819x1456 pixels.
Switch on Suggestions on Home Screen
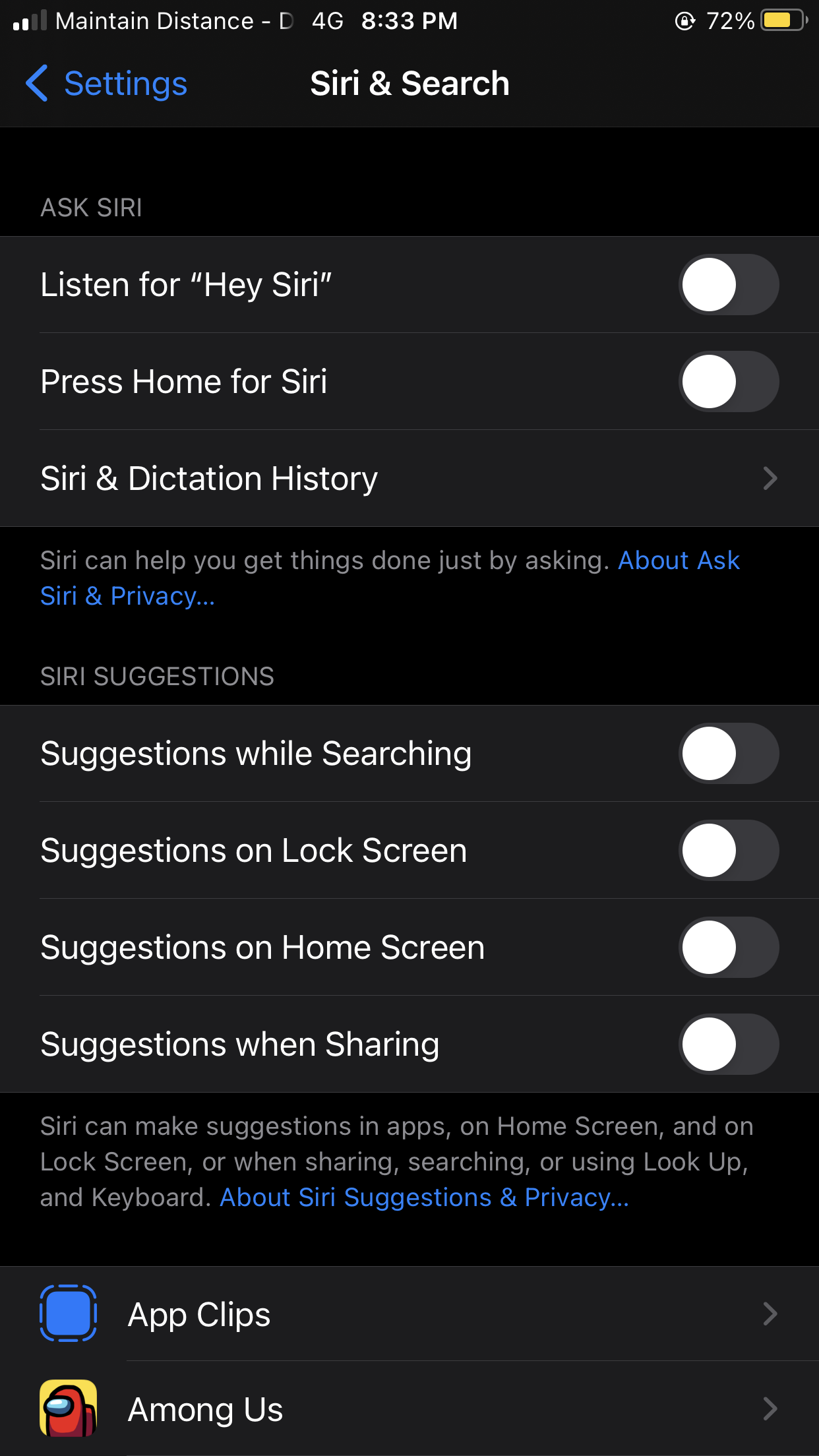pyautogui.click(x=728, y=948)
